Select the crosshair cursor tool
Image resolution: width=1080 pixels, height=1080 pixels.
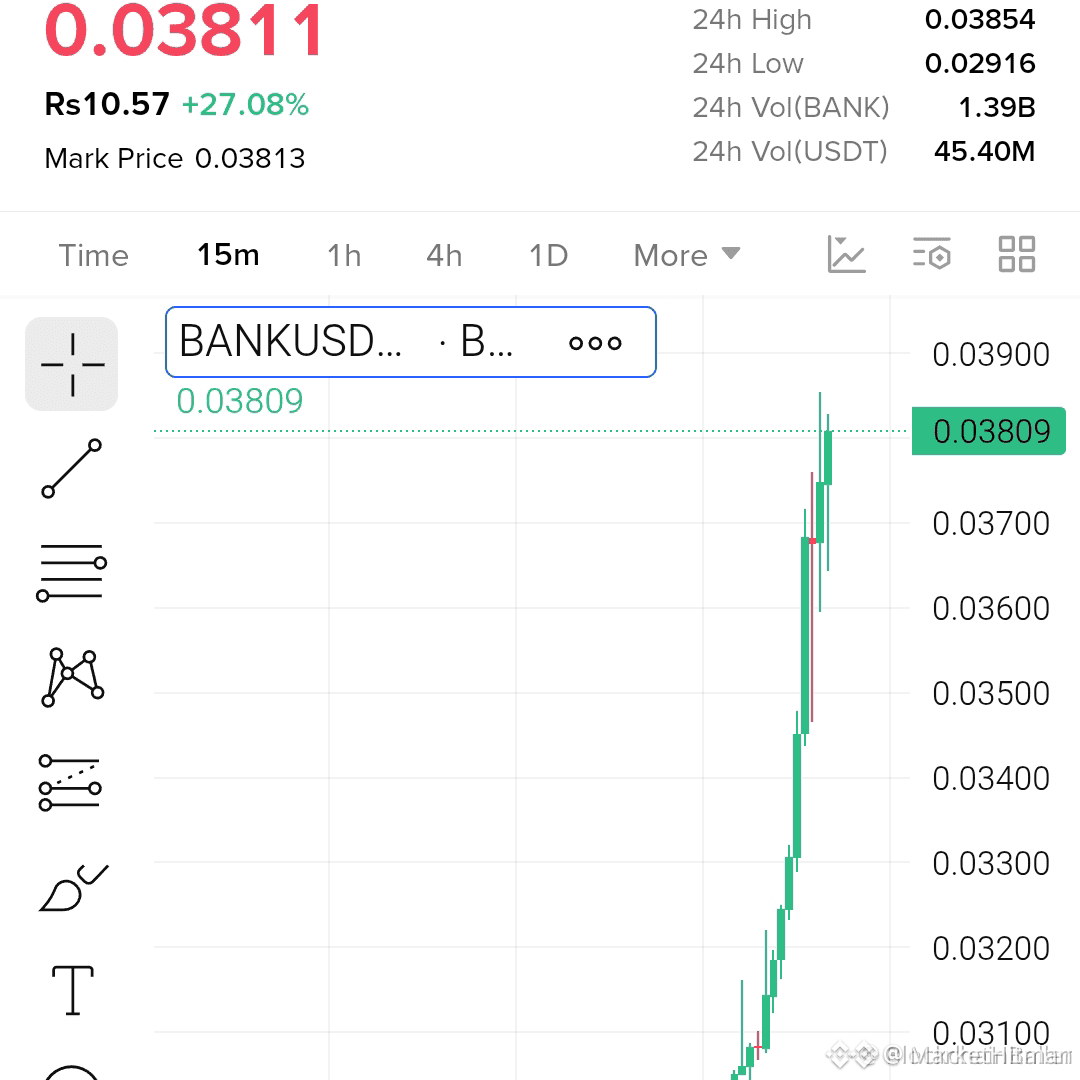(72, 364)
